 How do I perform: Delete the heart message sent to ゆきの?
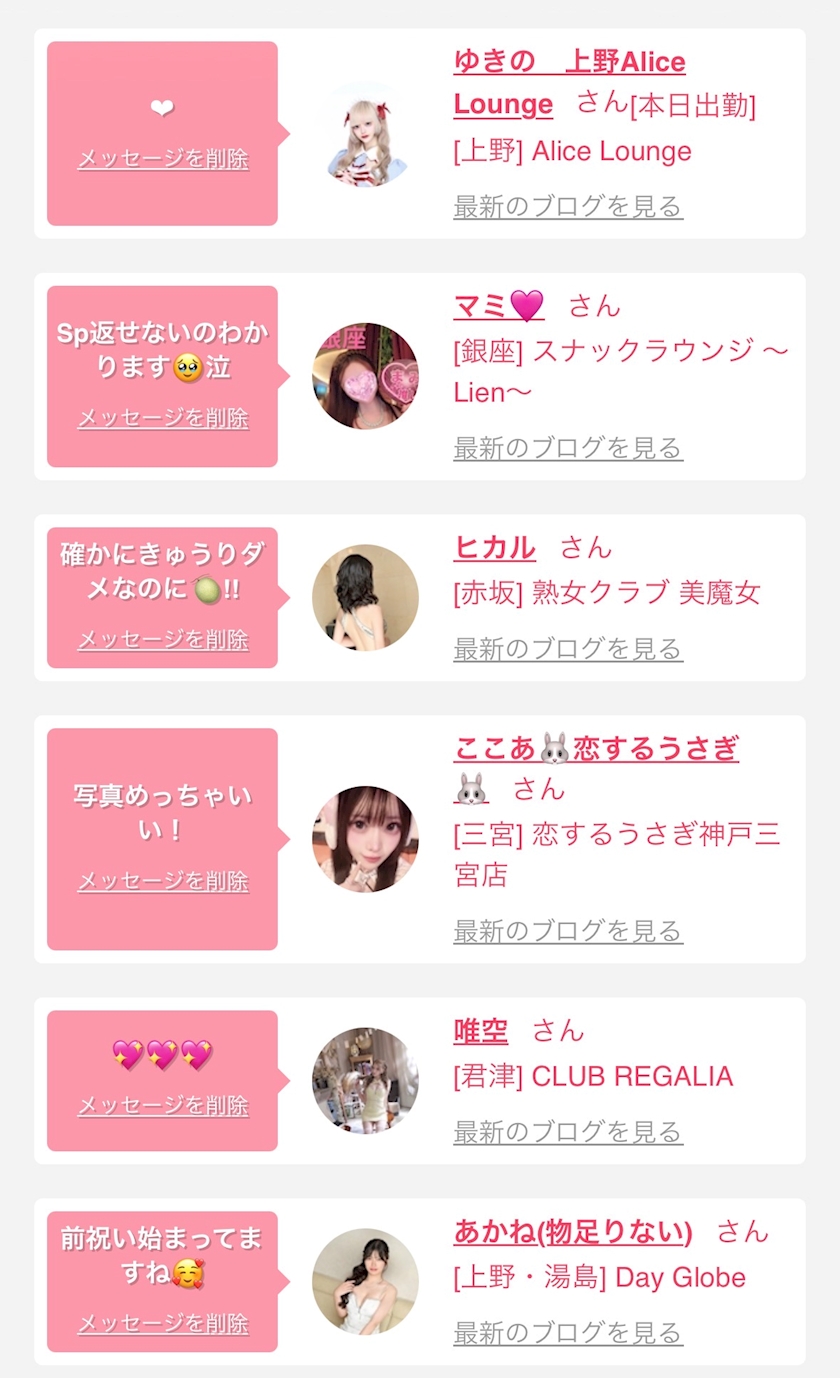click(163, 159)
